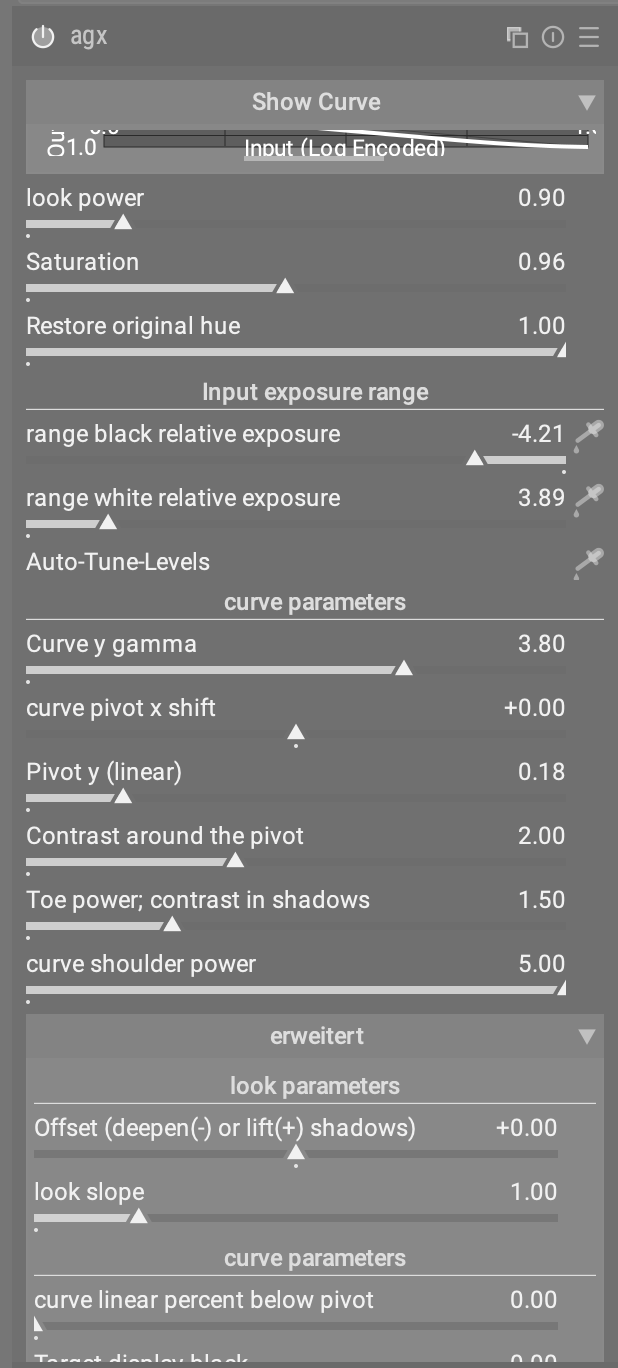Adjust the curve shoulder power slider
Screen dimensions: 618x1368
[x=295, y=989]
